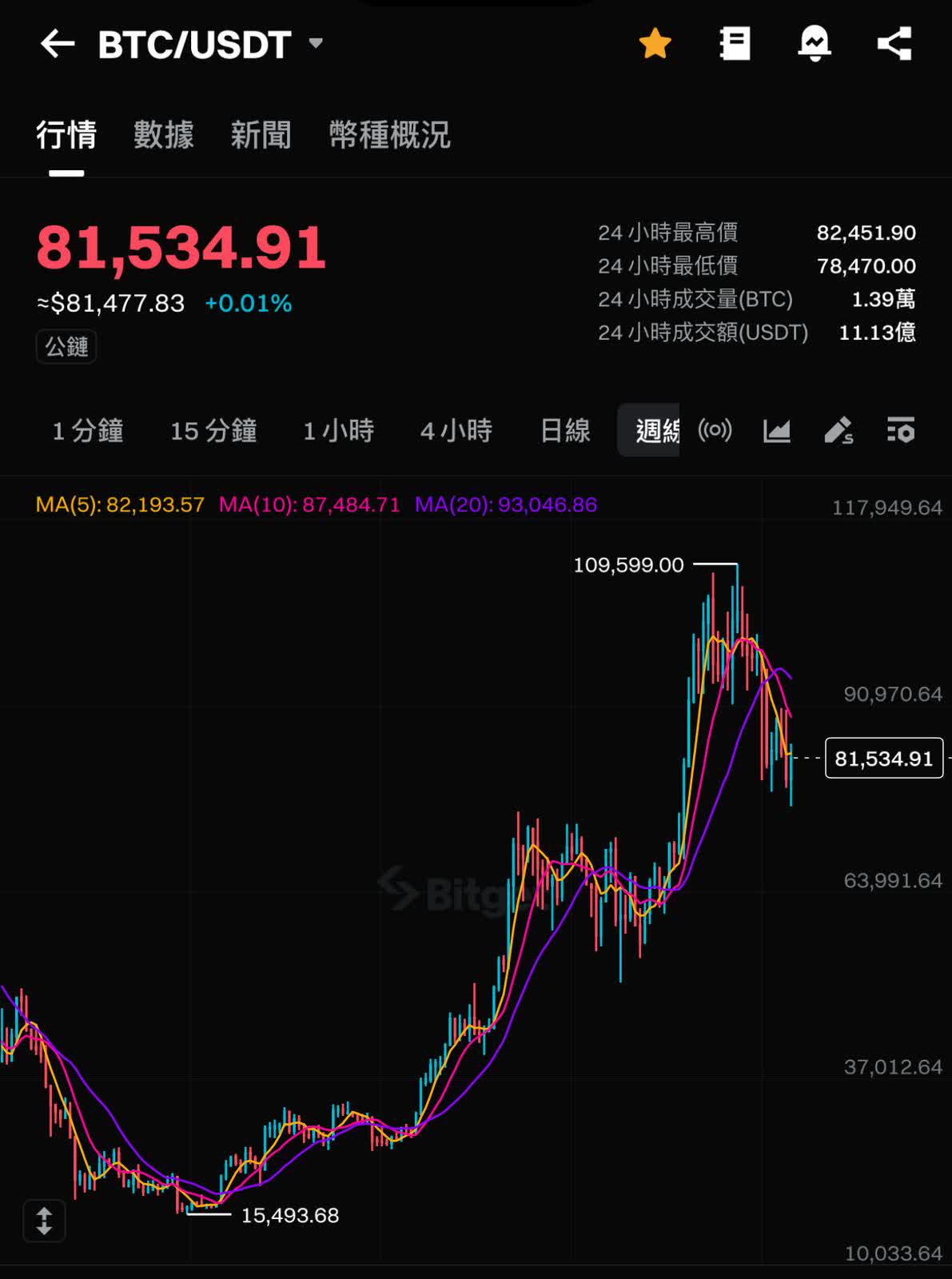Image resolution: width=952 pixels, height=1279 pixels.
Task: Tap the live signal broadcast icon
Action: tap(715, 431)
